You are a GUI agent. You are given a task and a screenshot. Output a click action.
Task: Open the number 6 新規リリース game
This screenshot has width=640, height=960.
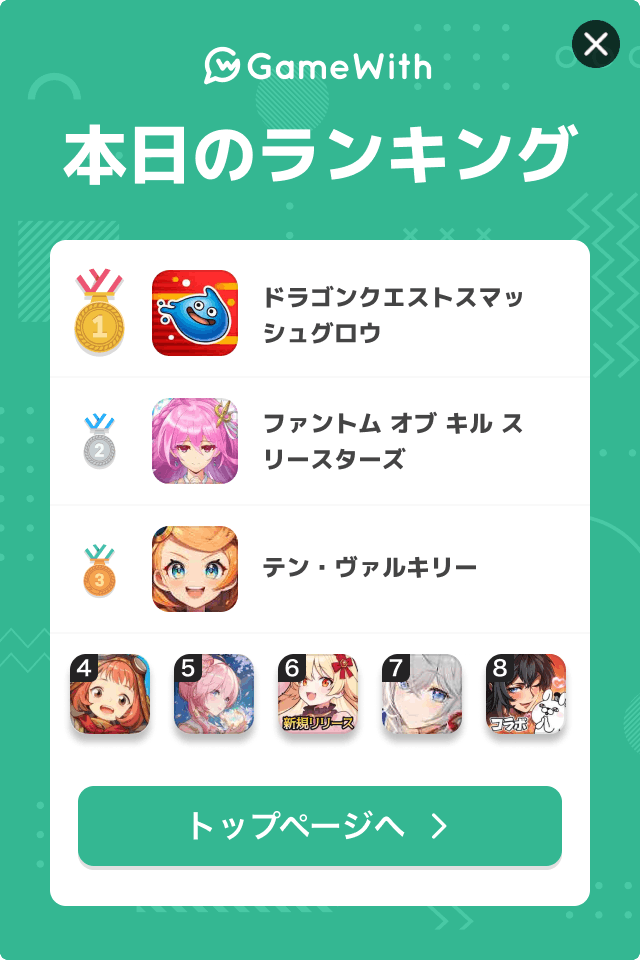318,695
